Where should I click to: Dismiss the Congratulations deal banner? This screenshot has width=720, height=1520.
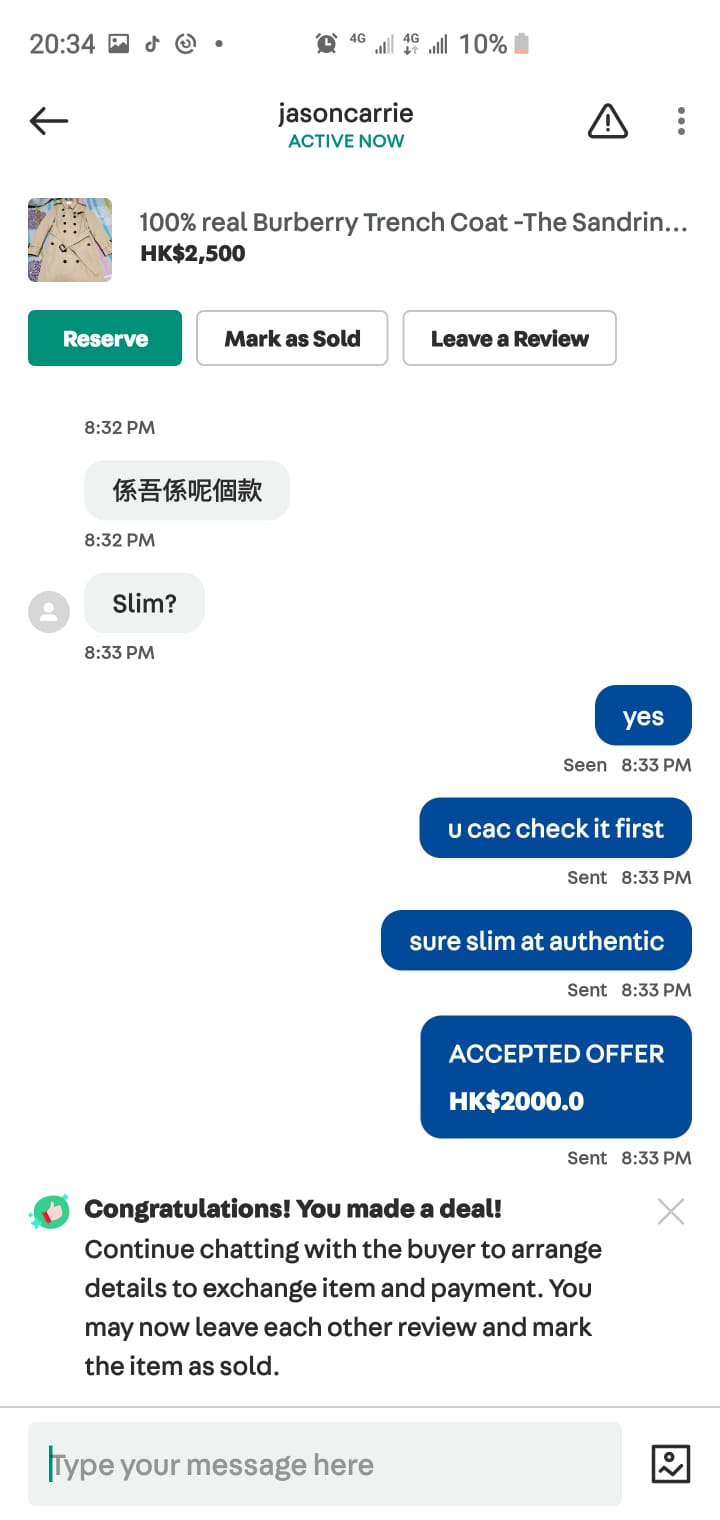[670, 1212]
